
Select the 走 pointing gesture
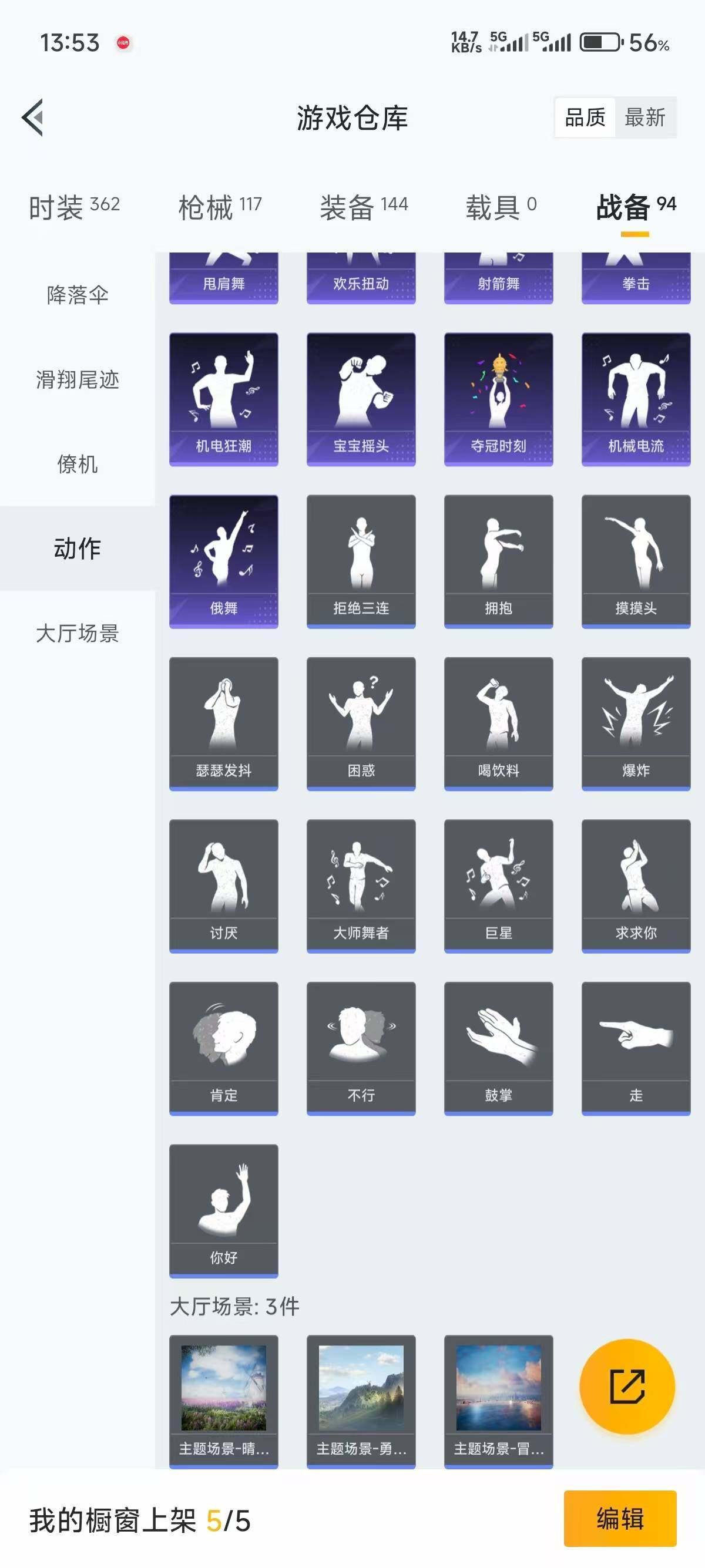636,1050
